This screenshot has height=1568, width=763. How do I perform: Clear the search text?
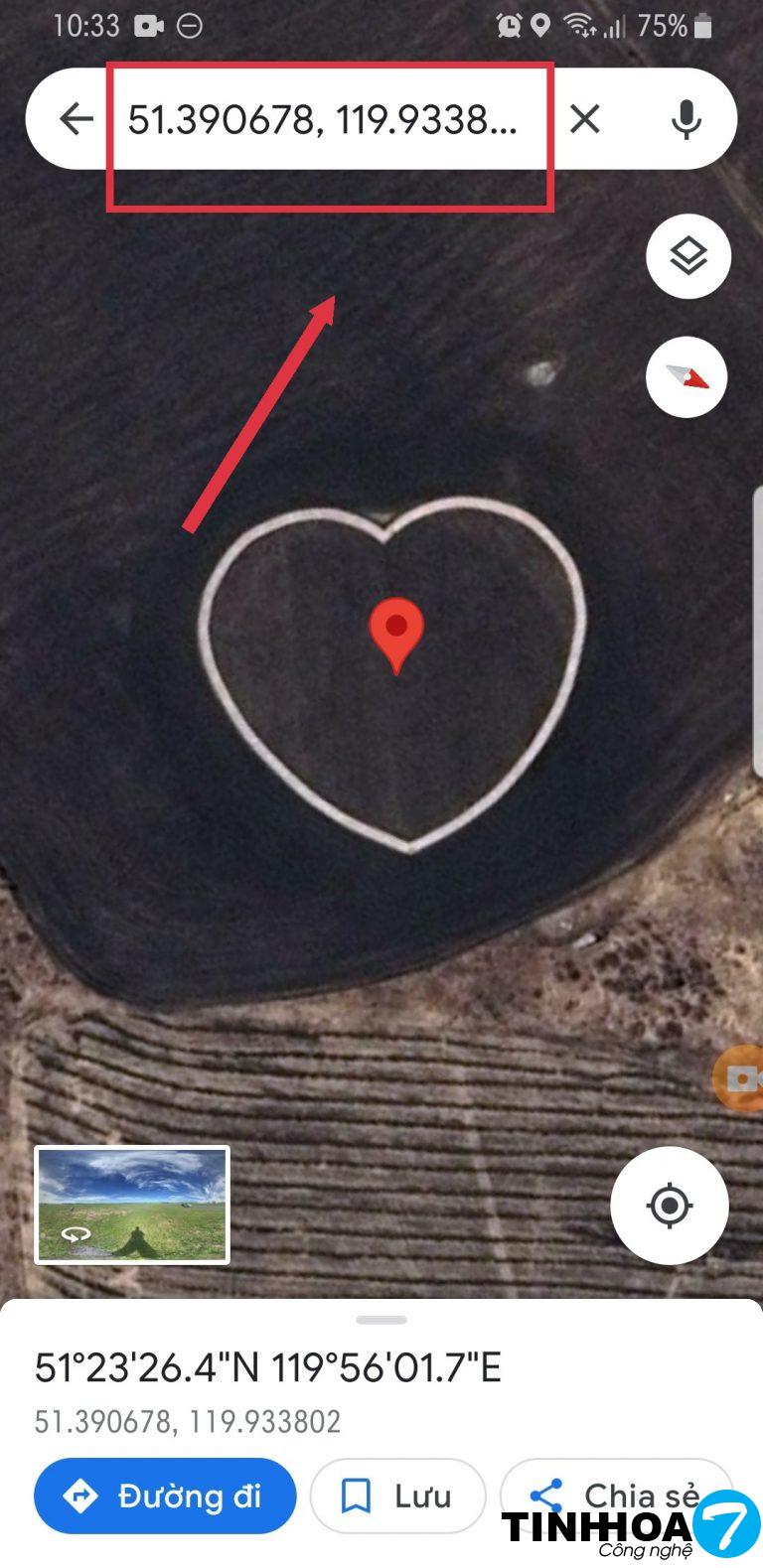pyautogui.click(x=585, y=119)
